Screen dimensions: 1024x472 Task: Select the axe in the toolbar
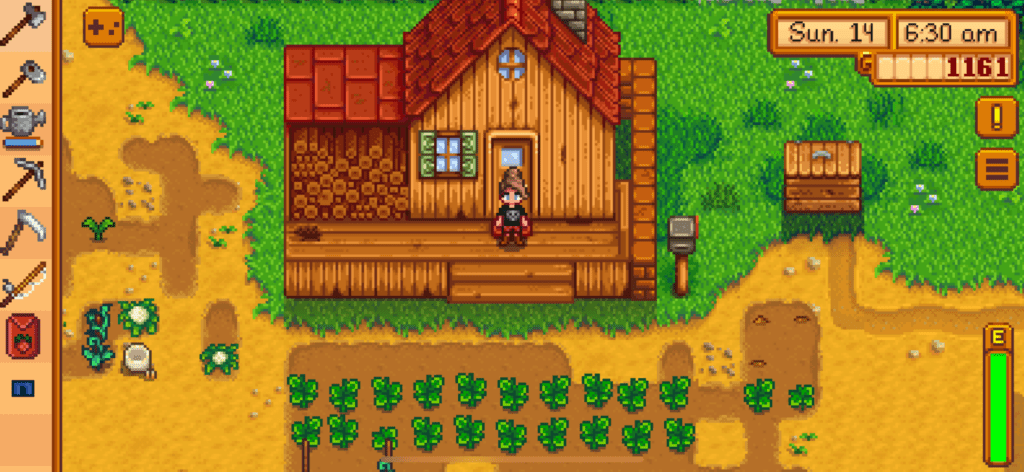pos(22,25)
